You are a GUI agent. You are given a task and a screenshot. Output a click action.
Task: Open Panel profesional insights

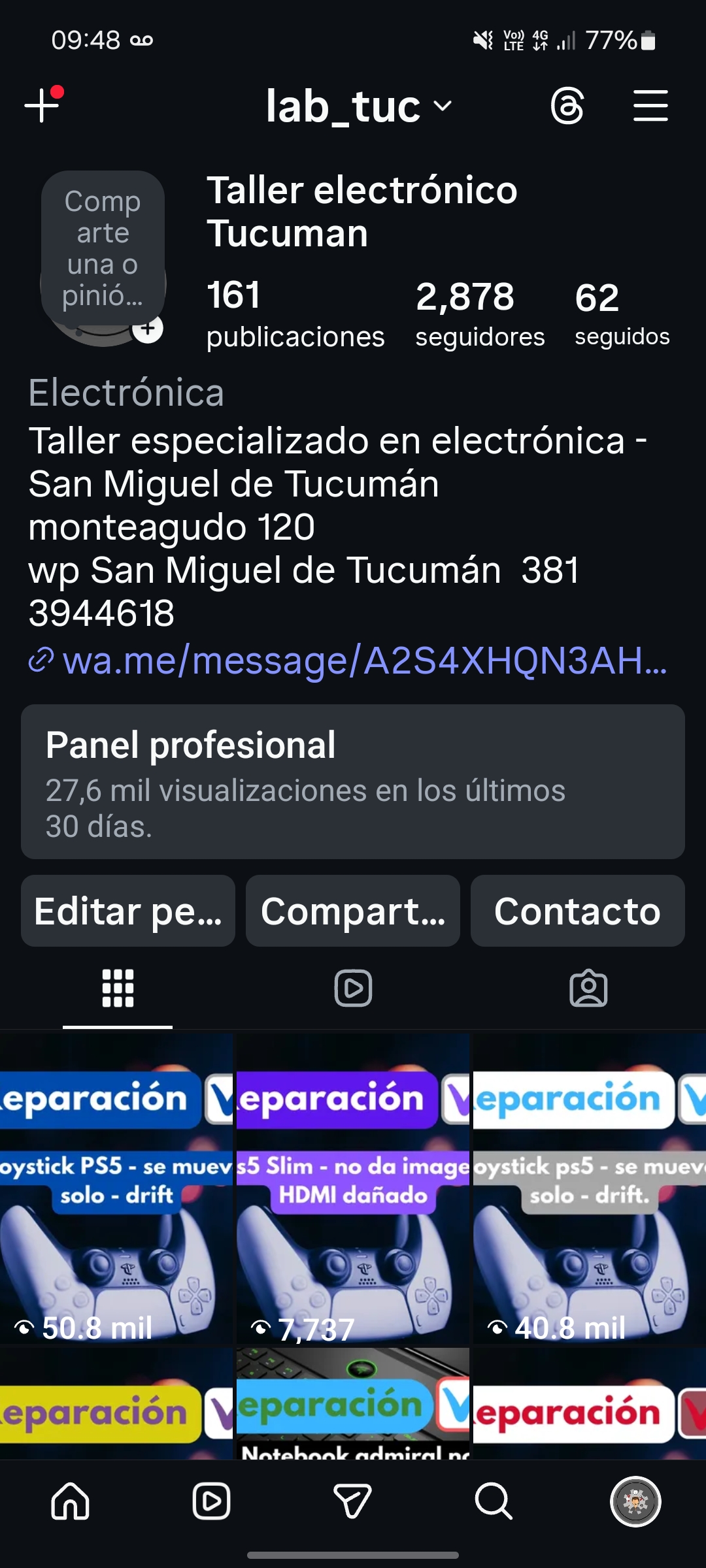[x=353, y=781]
